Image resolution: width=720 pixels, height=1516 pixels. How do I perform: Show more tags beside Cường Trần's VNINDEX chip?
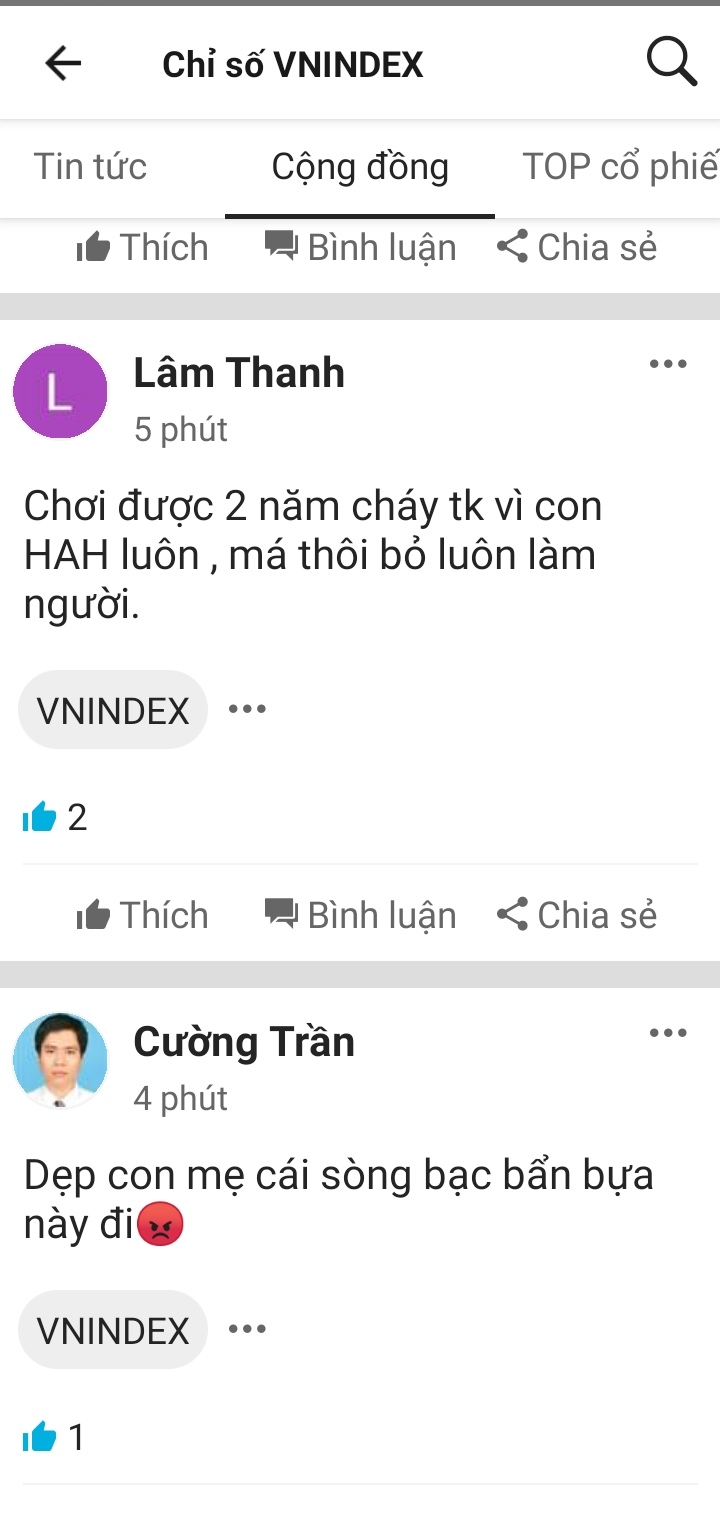pyautogui.click(x=247, y=1330)
